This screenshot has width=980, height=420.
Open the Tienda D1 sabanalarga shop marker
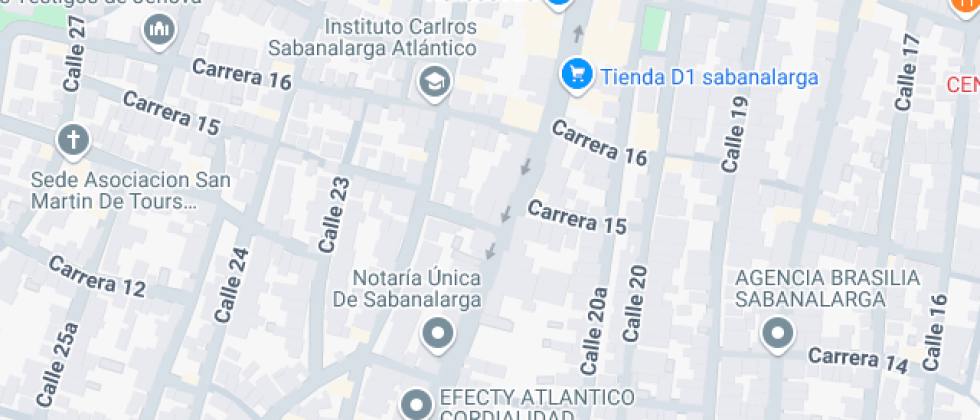click(575, 74)
